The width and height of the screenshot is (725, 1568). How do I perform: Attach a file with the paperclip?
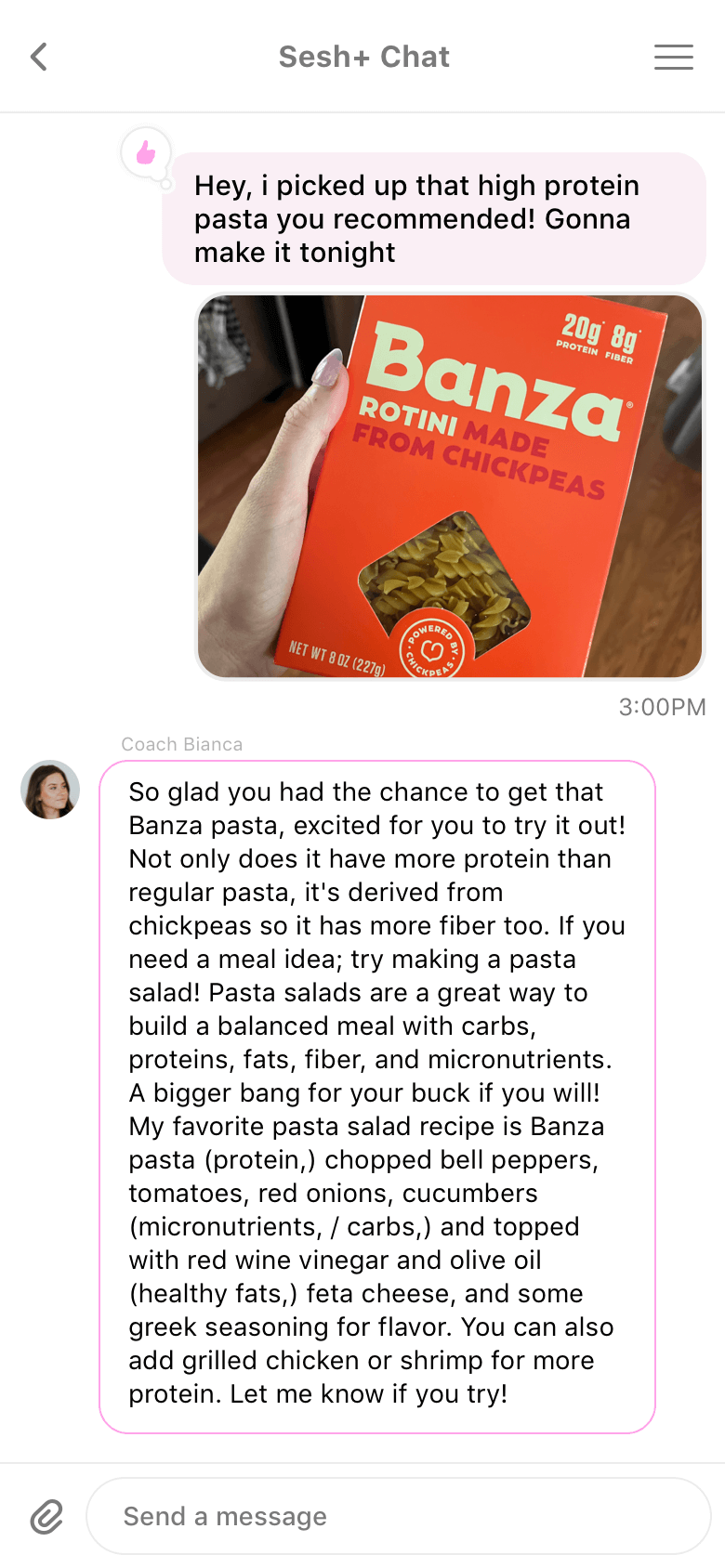(x=46, y=1516)
